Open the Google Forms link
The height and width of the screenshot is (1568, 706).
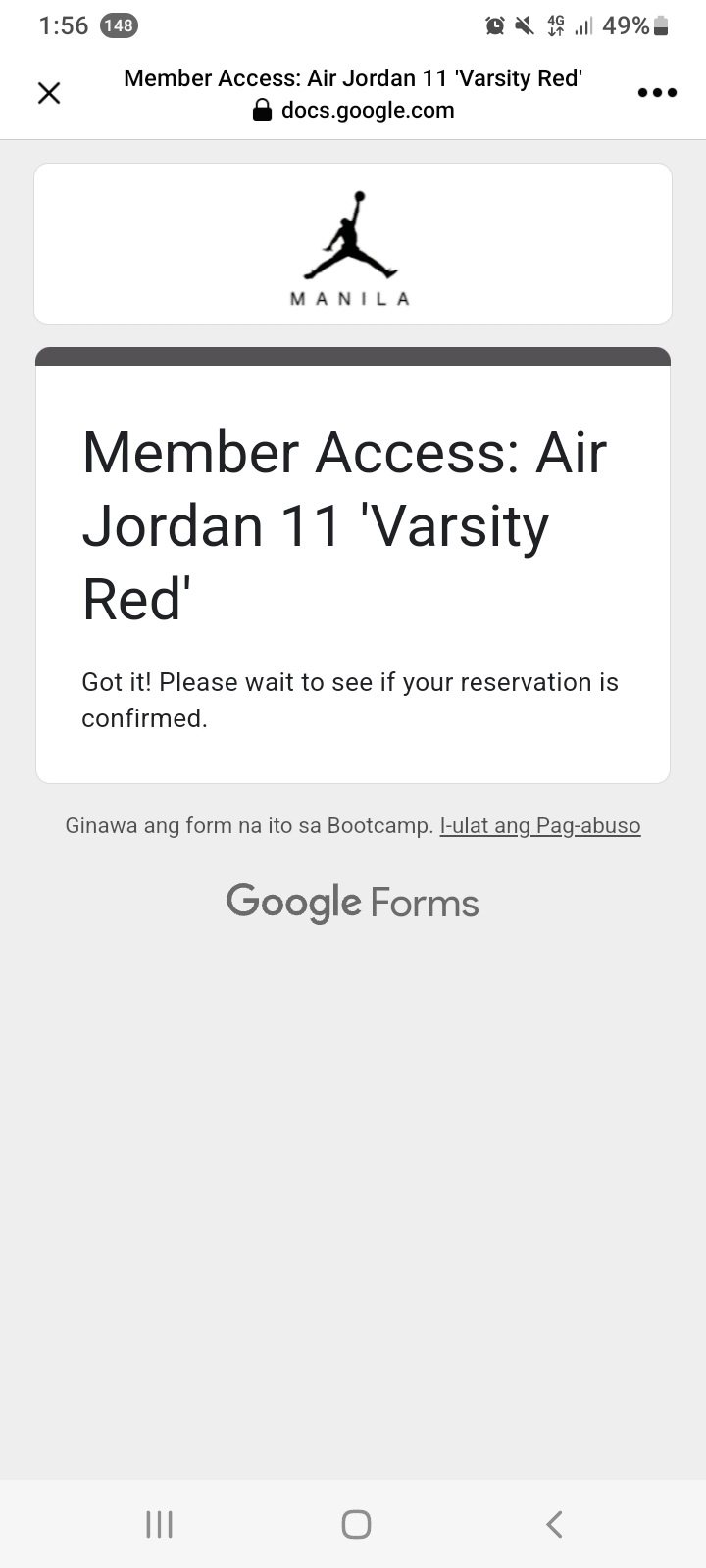353,903
